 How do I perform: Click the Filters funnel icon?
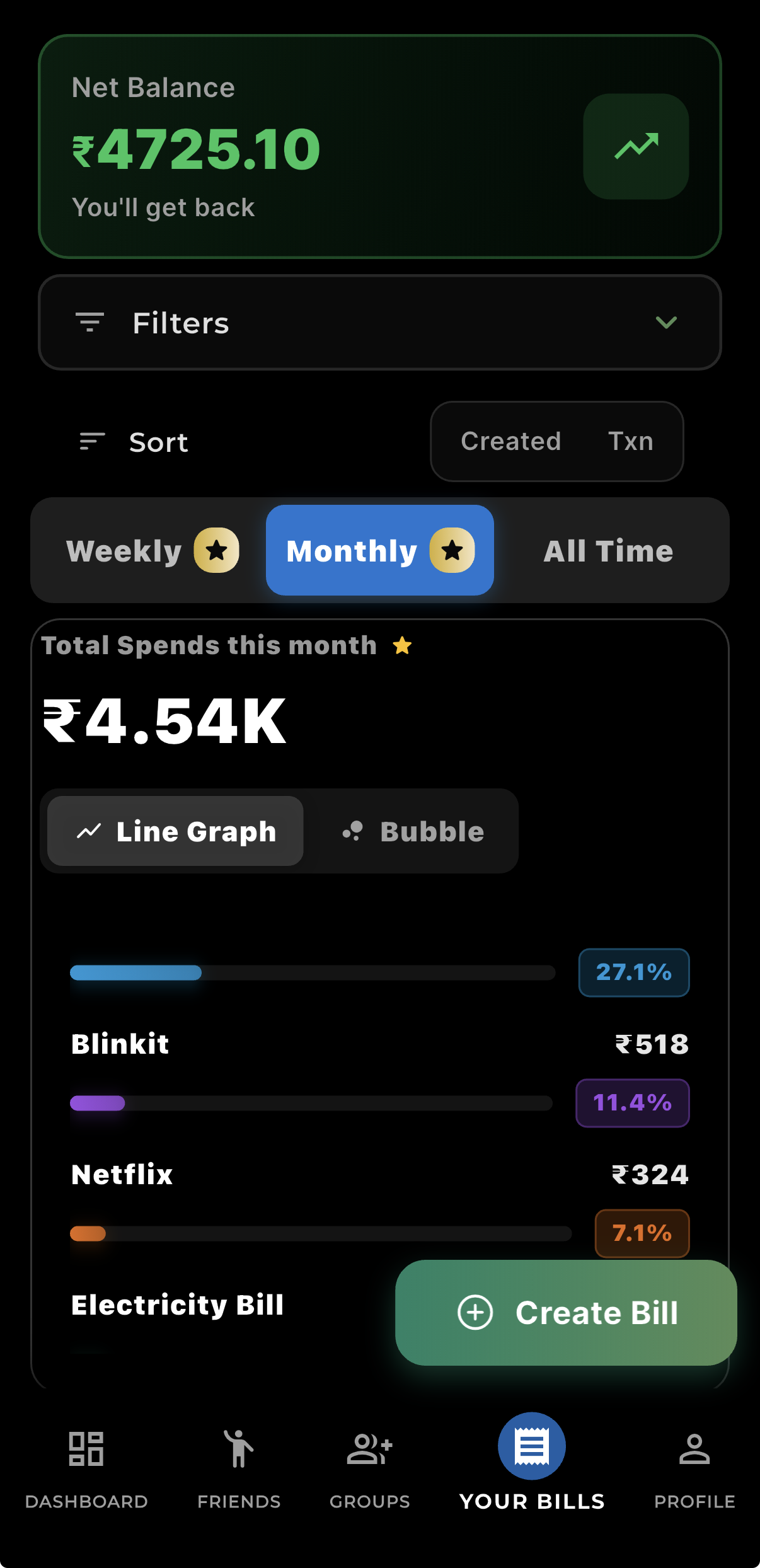tap(89, 322)
